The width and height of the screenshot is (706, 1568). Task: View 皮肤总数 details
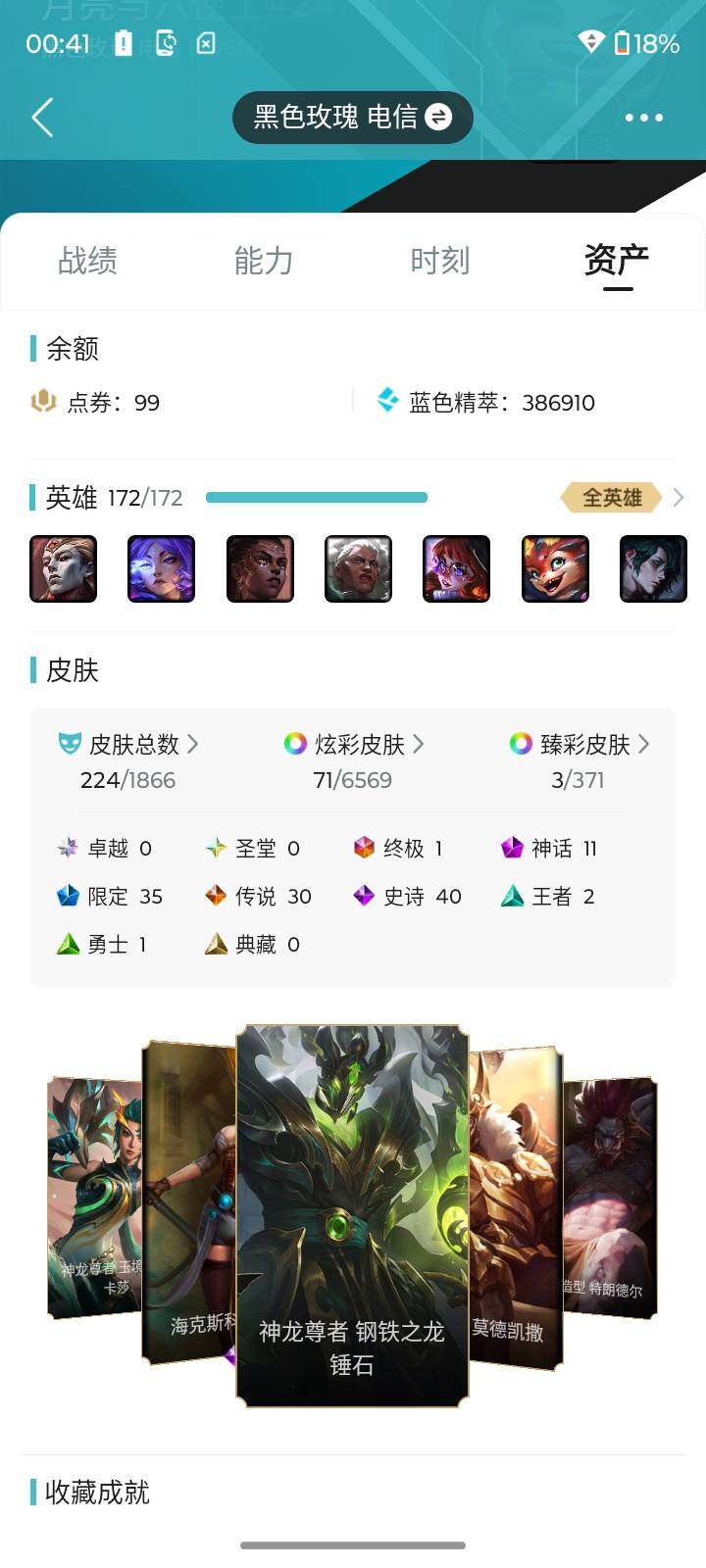(x=132, y=745)
